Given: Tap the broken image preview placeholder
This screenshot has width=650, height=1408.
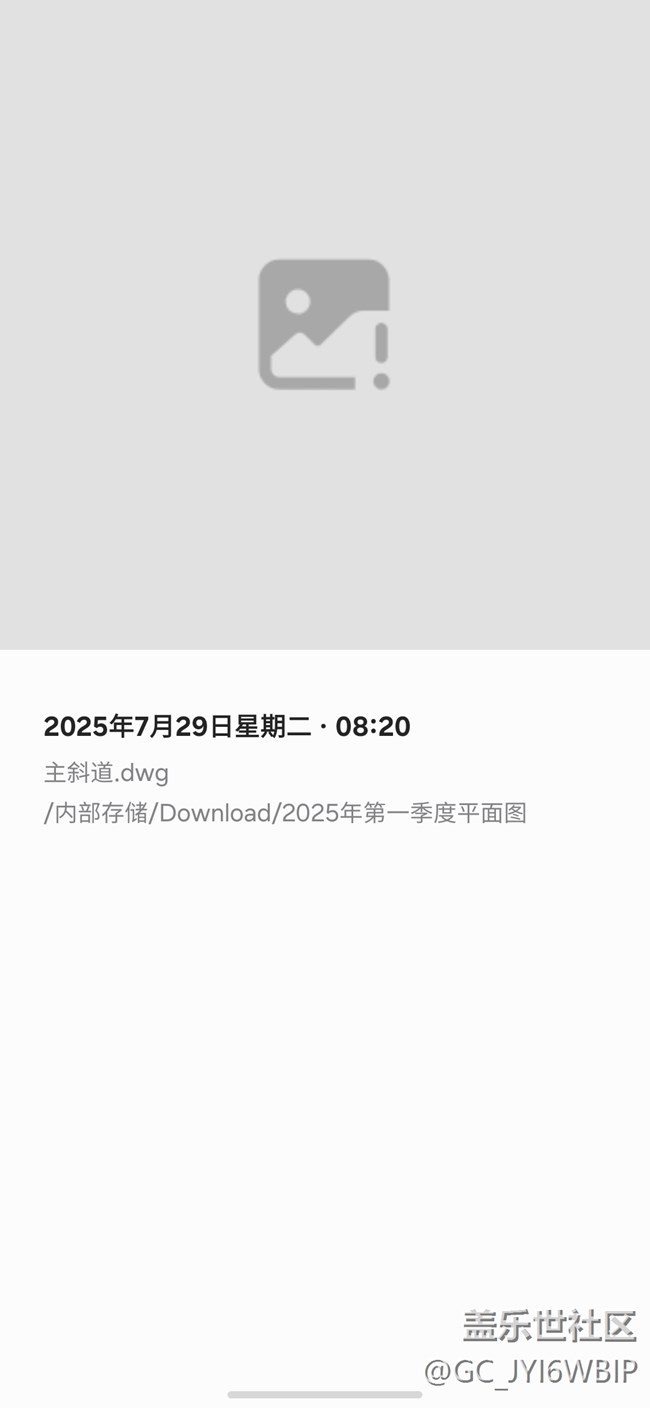Looking at the screenshot, I should (x=324, y=324).
